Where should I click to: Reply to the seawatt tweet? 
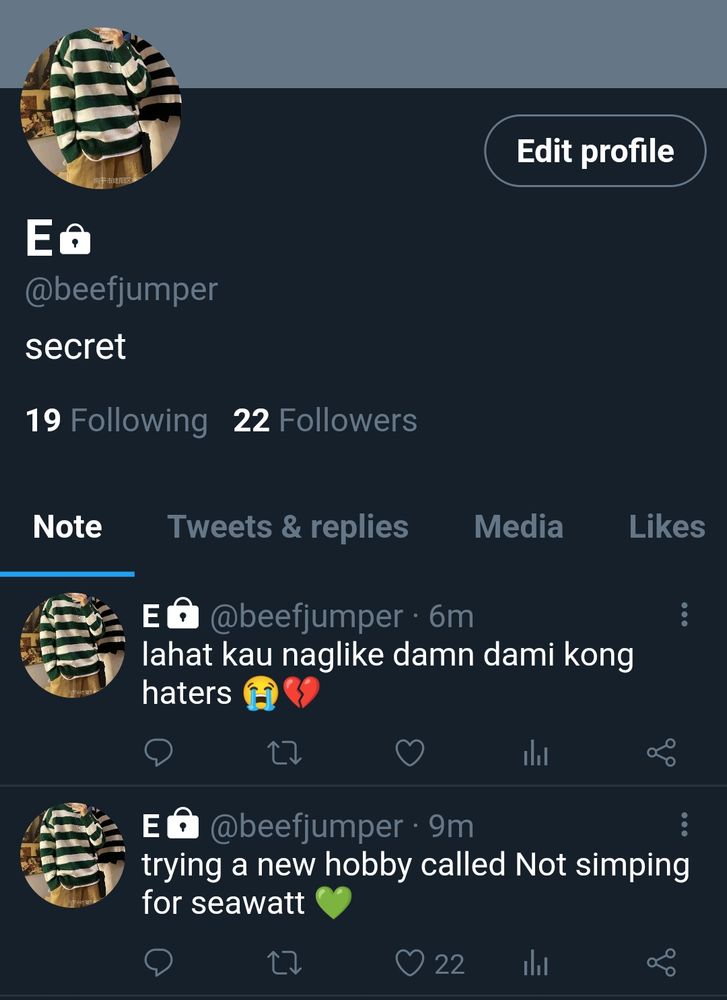pyautogui.click(x=158, y=963)
